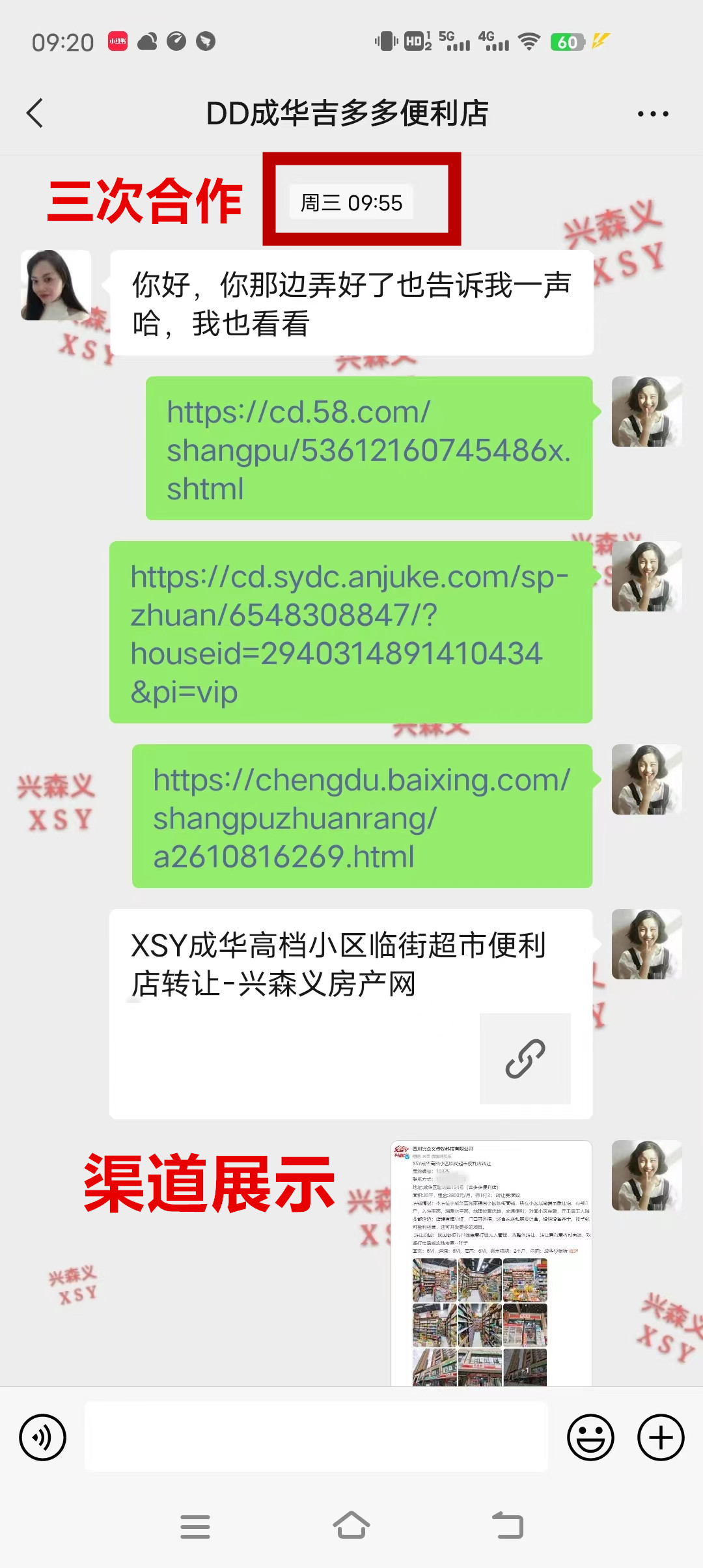Tap the contact's avatar beside 你好 message
This screenshot has height=1568, width=703.
(56, 285)
